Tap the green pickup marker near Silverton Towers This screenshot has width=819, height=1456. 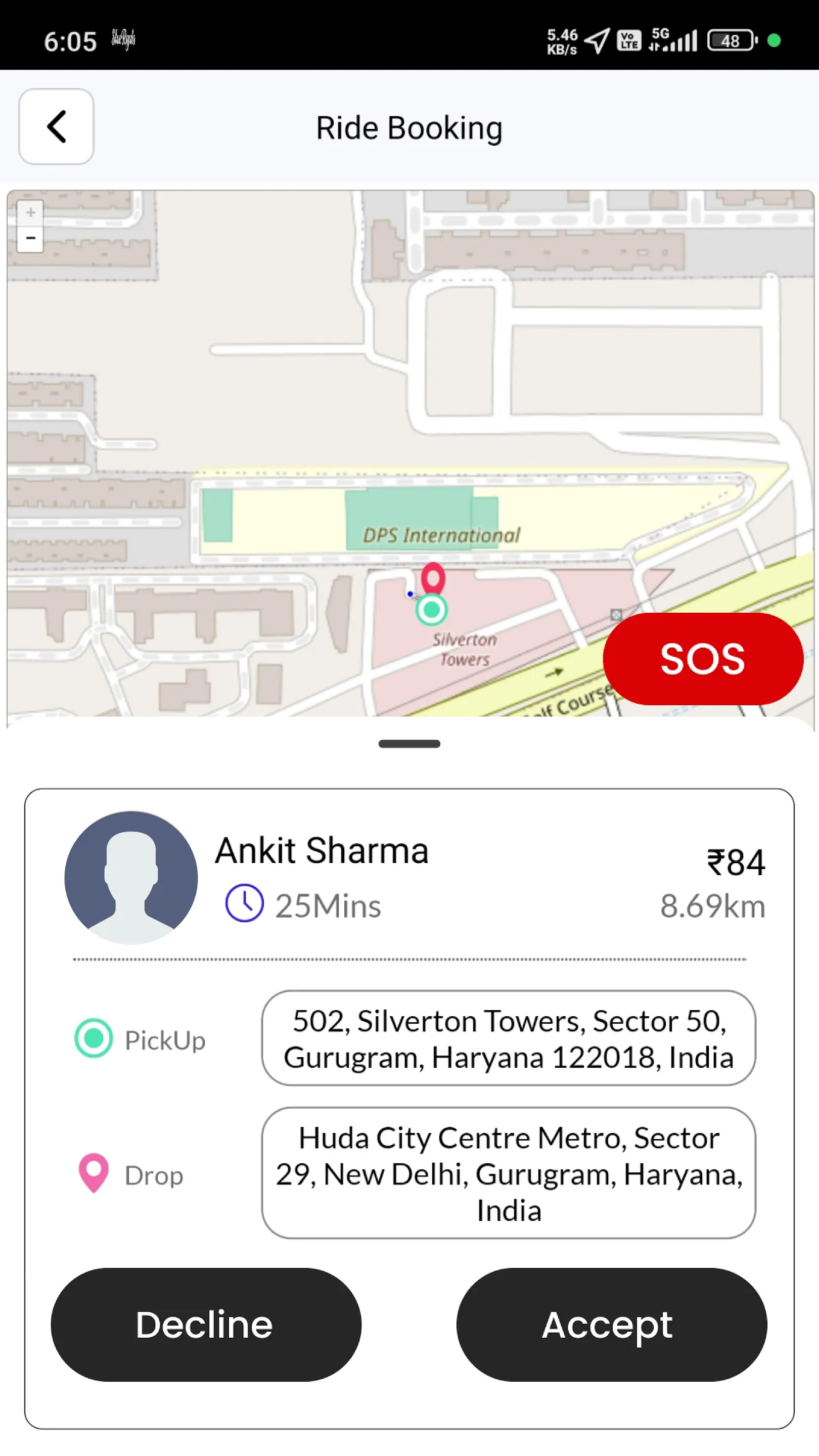tap(432, 610)
